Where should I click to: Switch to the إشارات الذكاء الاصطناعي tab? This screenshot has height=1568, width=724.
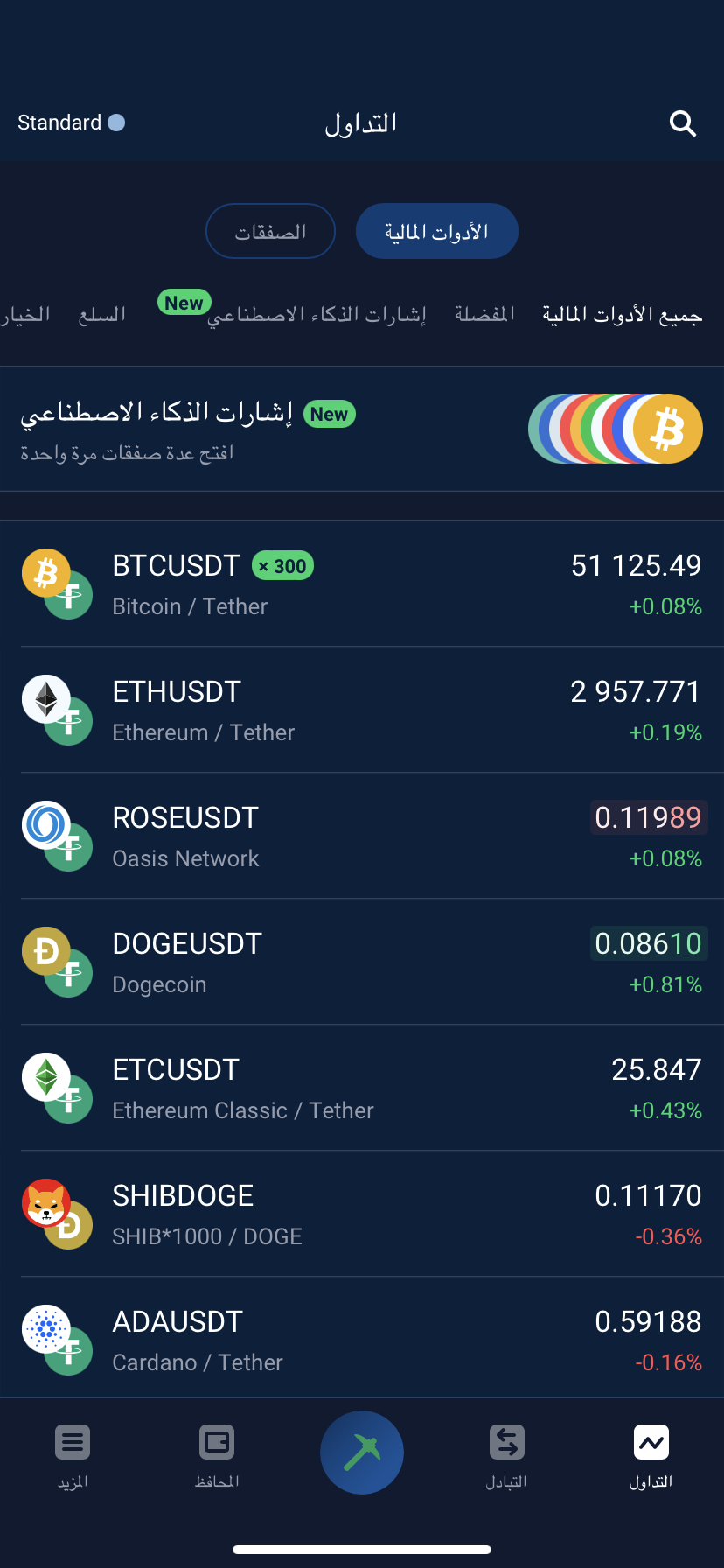[x=317, y=313]
